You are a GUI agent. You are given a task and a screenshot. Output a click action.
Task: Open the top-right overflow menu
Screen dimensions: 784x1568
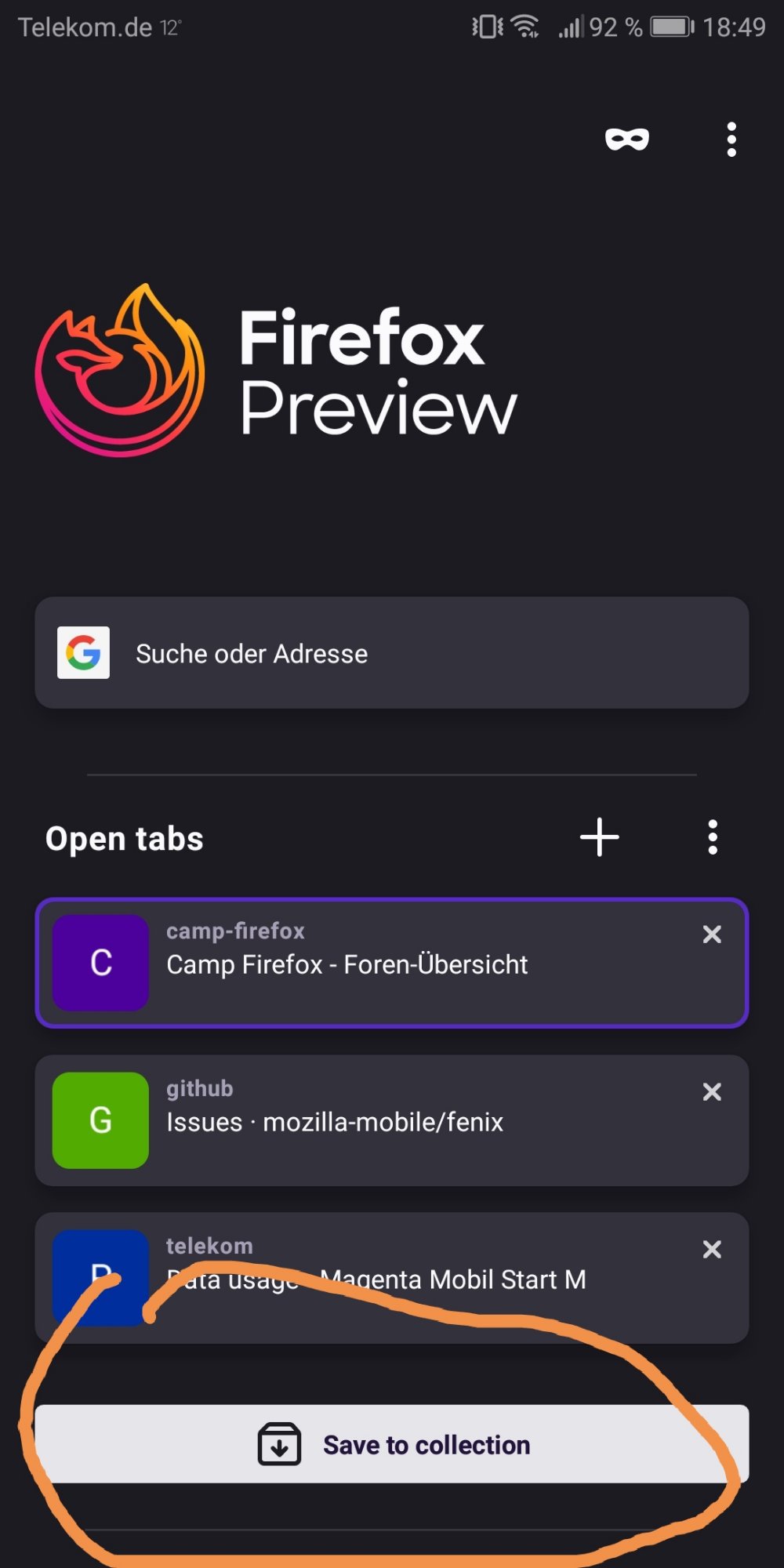pos(731,140)
